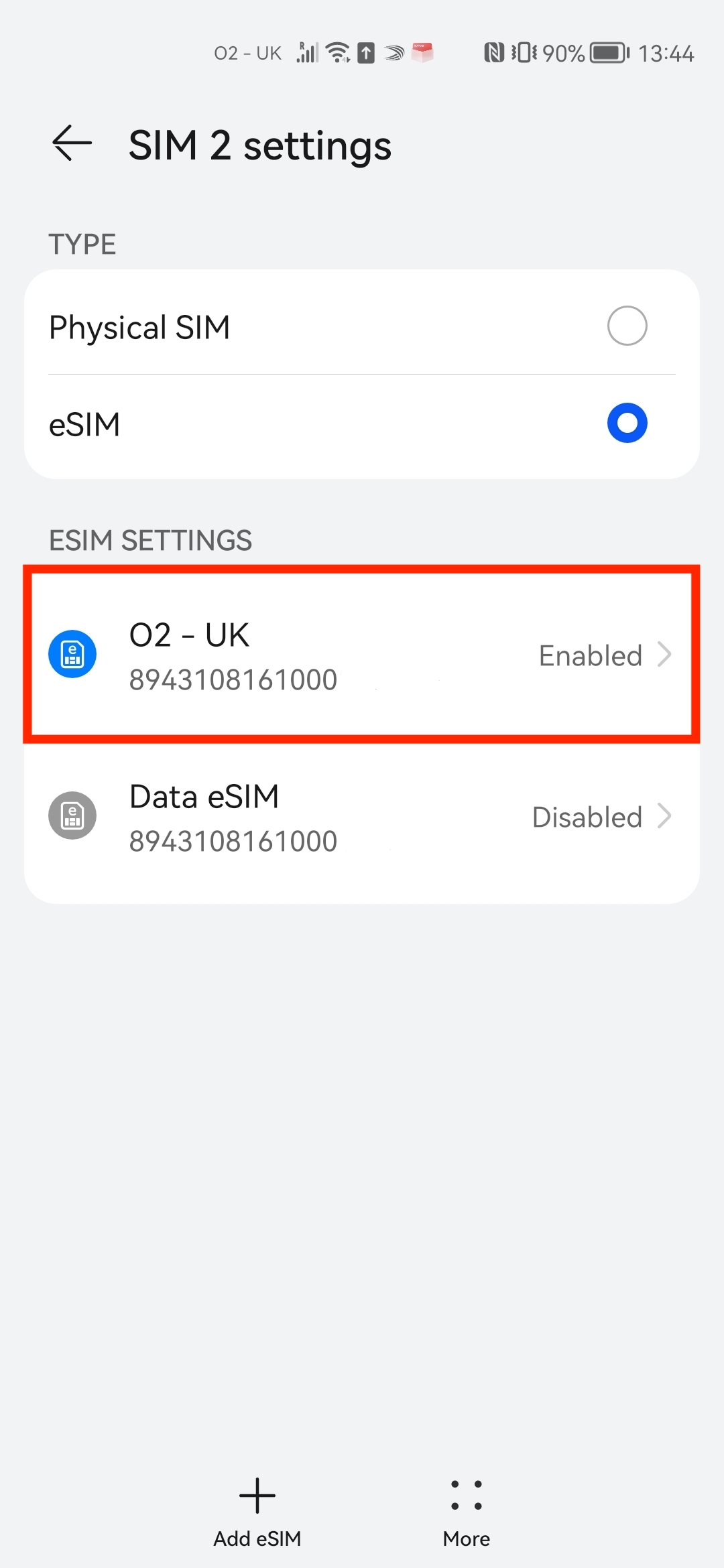Expand the Data eSIM details chevron
Viewport: 724px width, 1568px height.
664,816
